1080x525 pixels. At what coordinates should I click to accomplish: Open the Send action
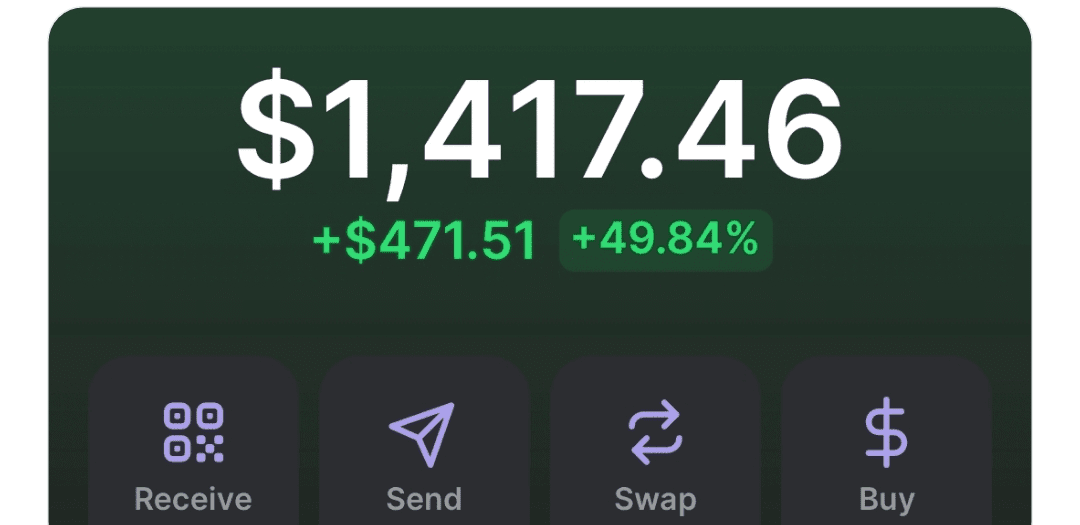coord(424,450)
